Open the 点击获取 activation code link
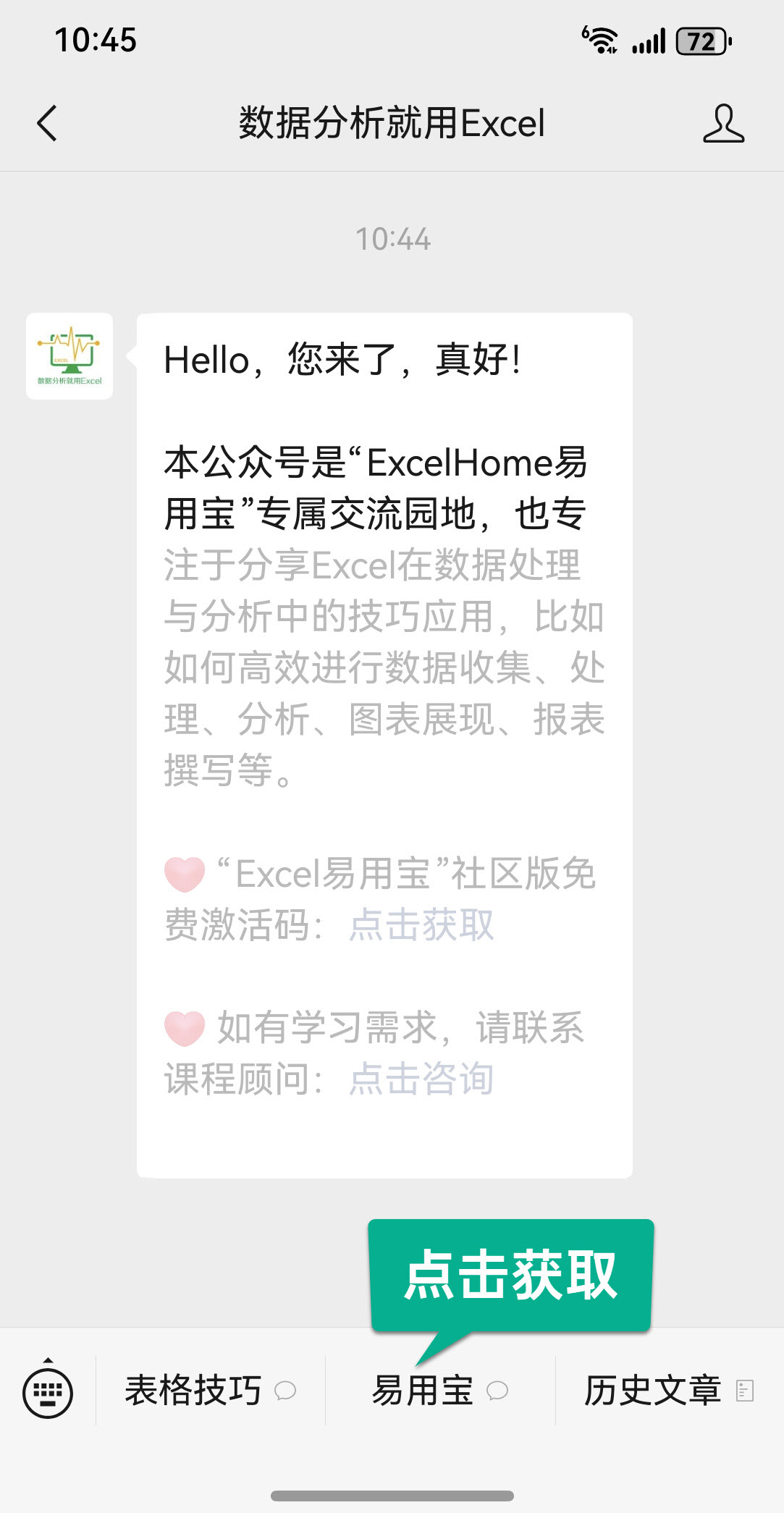Viewport: 784px width, 1513px height. coord(421,924)
